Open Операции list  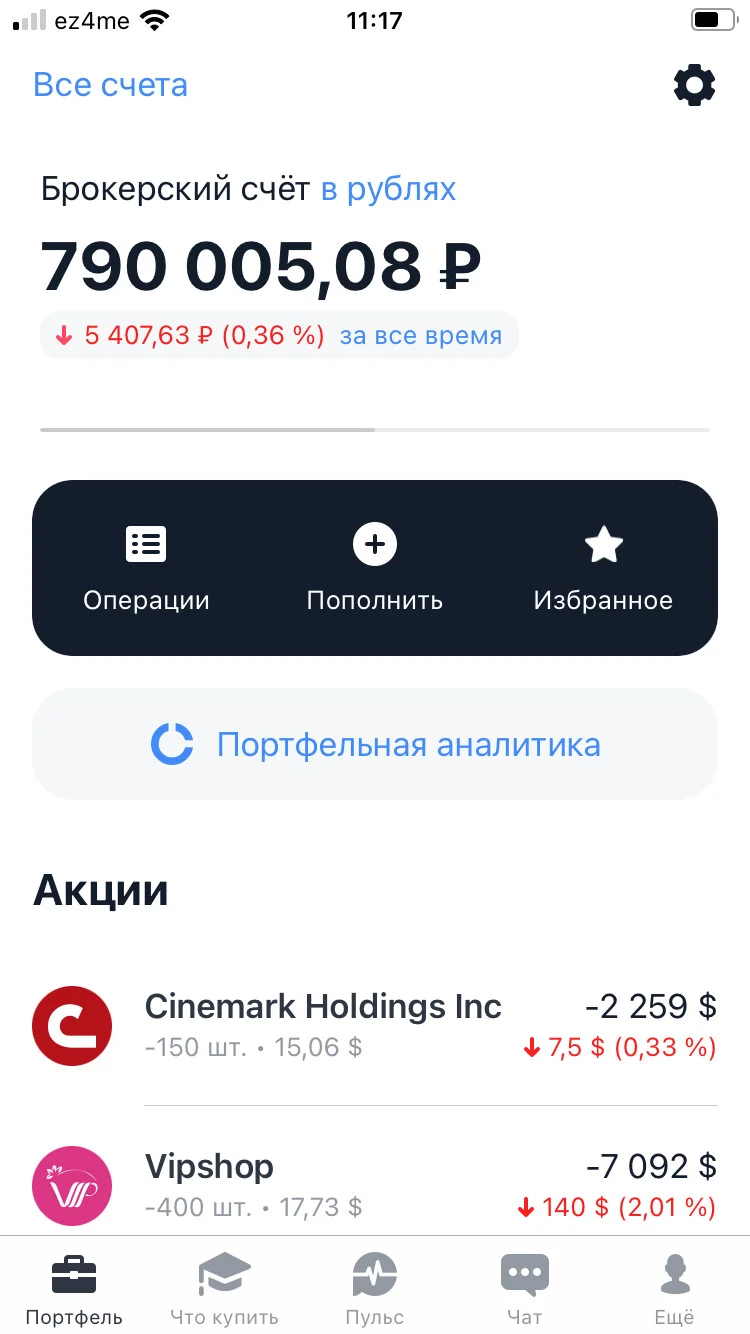[x=146, y=568]
